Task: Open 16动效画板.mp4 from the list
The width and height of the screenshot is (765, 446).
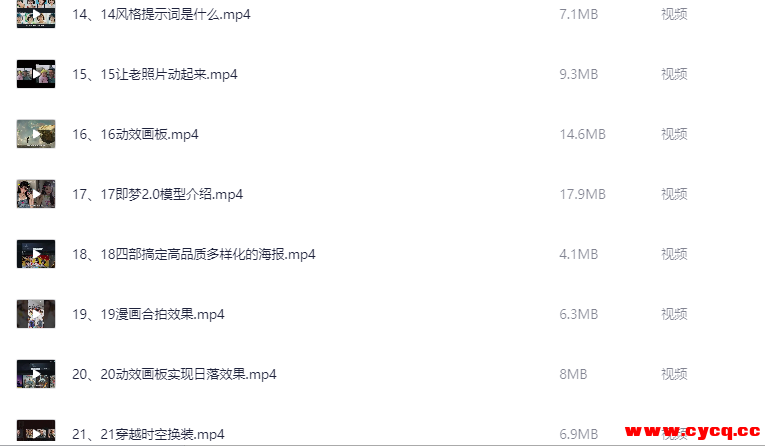Action: (135, 134)
